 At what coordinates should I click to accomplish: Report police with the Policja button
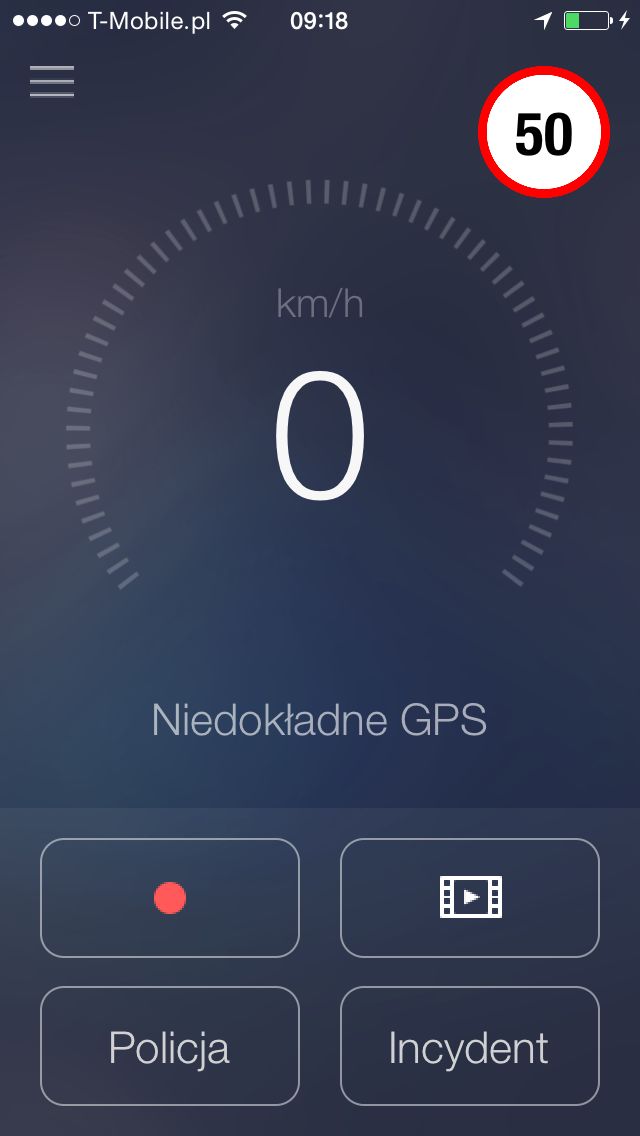pyautogui.click(x=170, y=1046)
